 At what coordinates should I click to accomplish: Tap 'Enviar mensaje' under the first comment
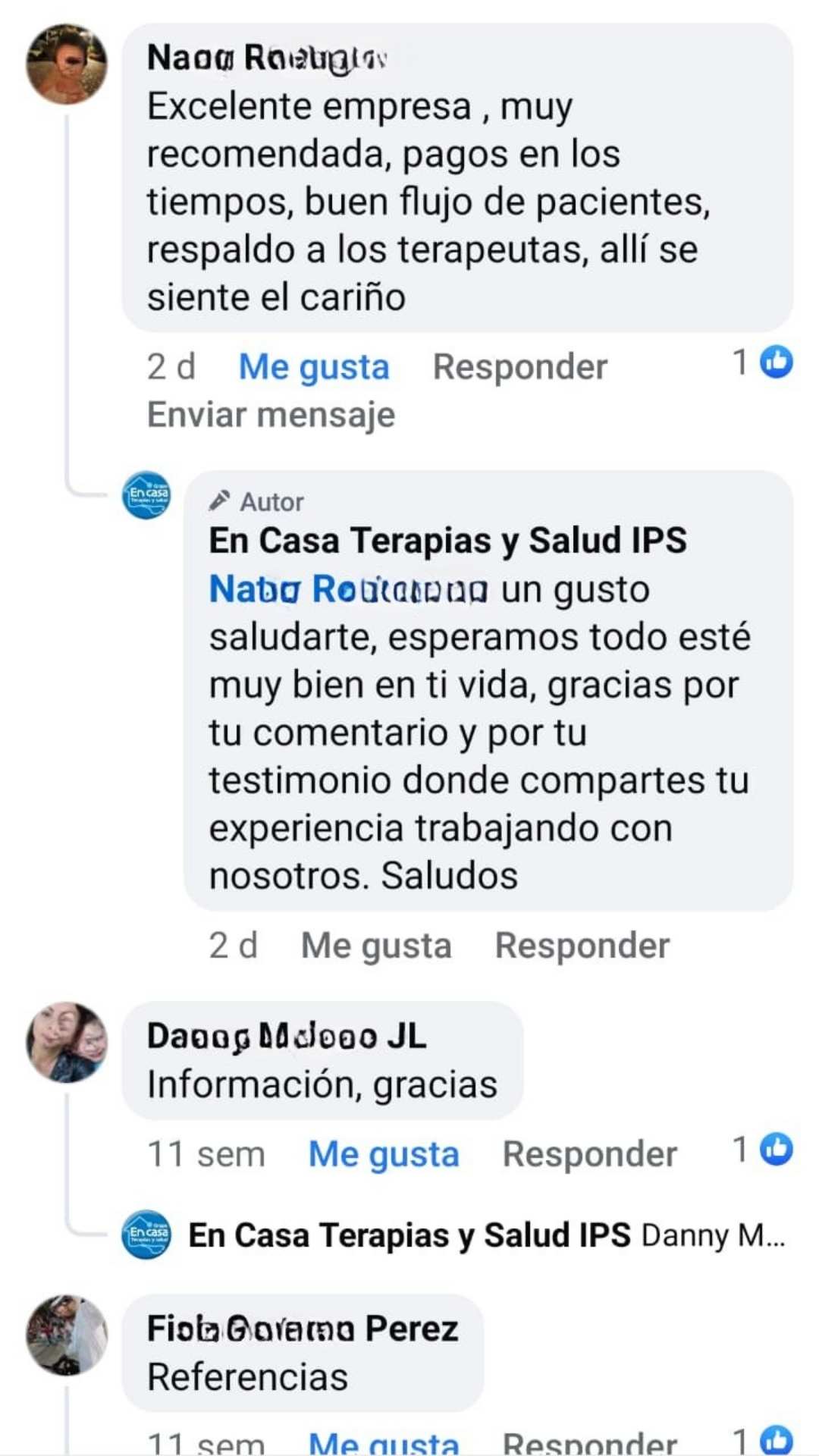point(271,416)
